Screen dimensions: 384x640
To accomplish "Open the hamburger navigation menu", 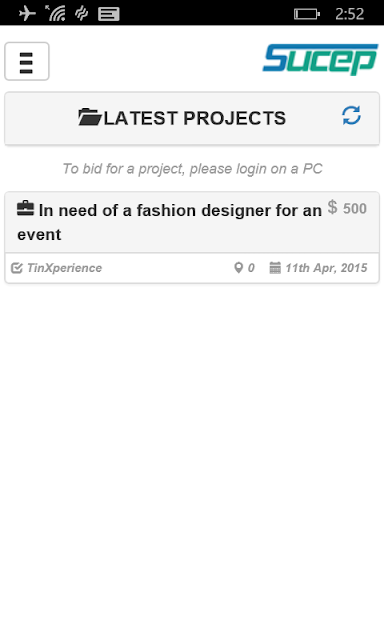I will point(27,61).
